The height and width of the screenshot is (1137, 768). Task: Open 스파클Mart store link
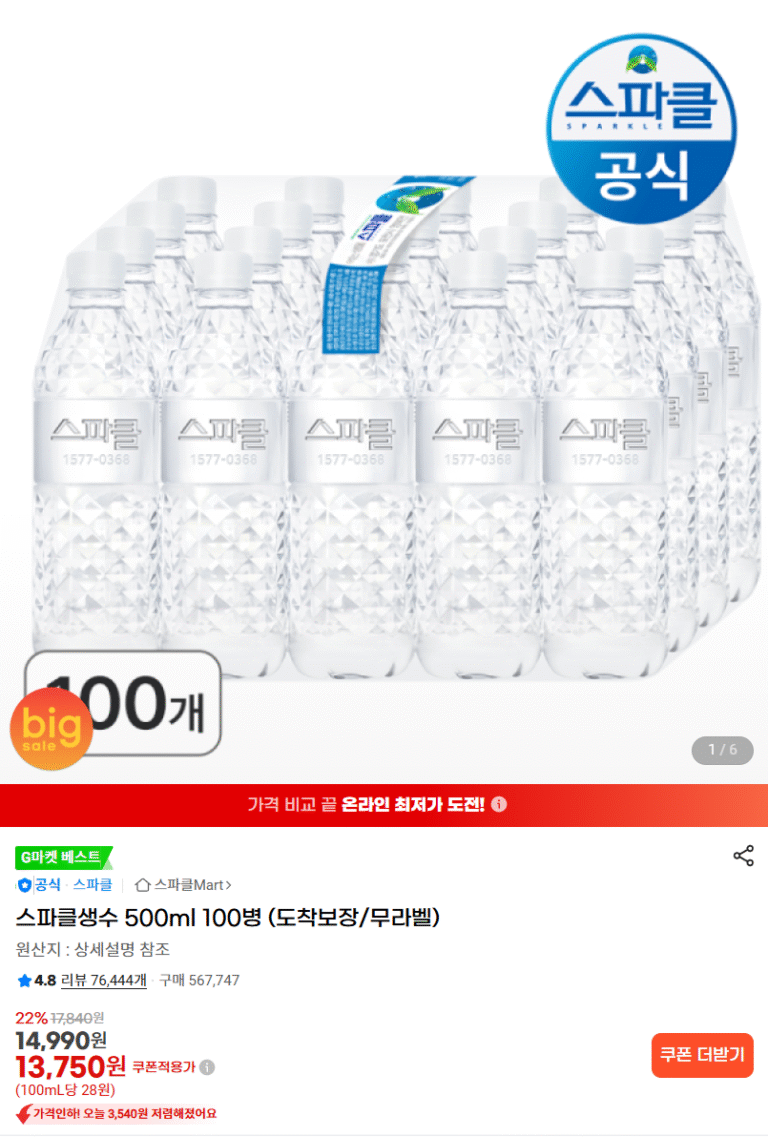183,885
